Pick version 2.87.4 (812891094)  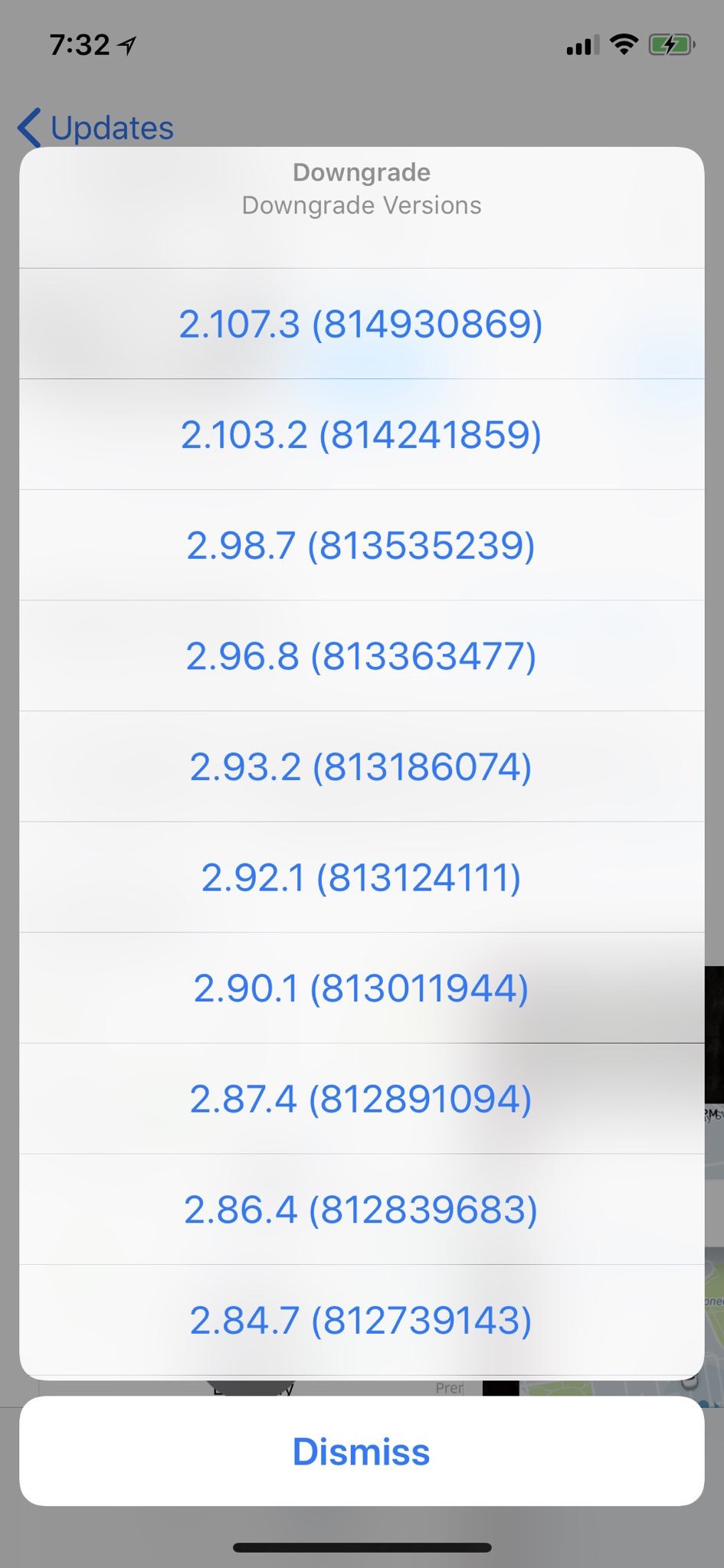tap(361, 1099)
